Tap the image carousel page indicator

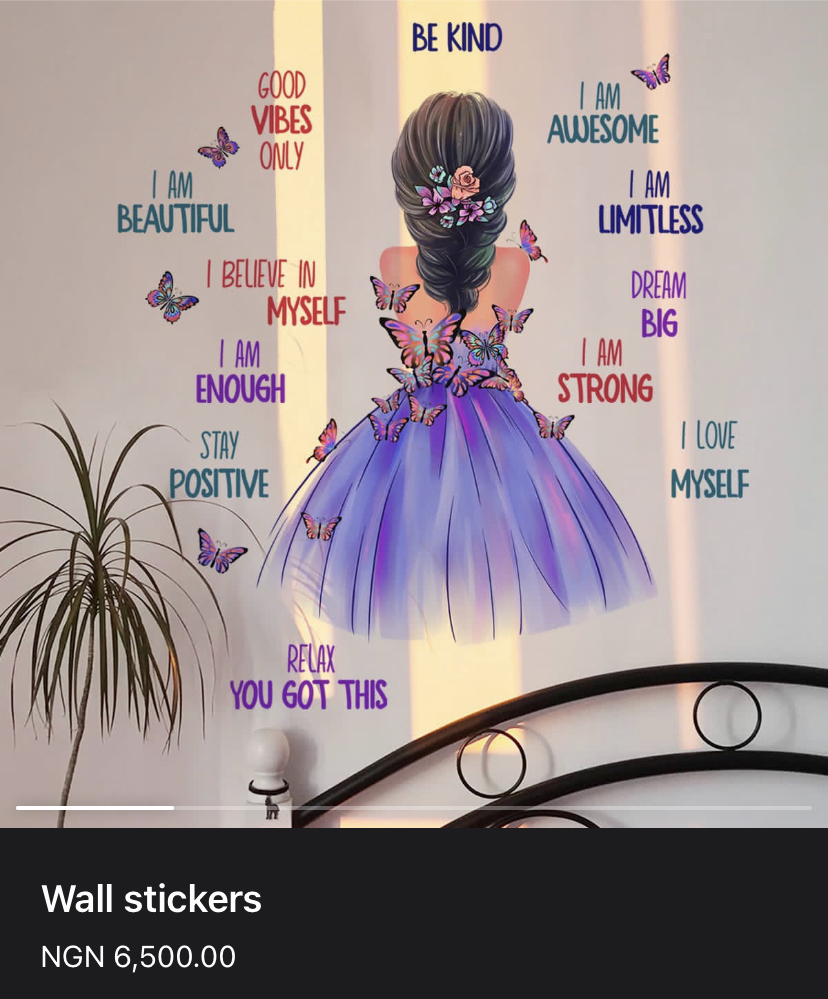(414, 807)
